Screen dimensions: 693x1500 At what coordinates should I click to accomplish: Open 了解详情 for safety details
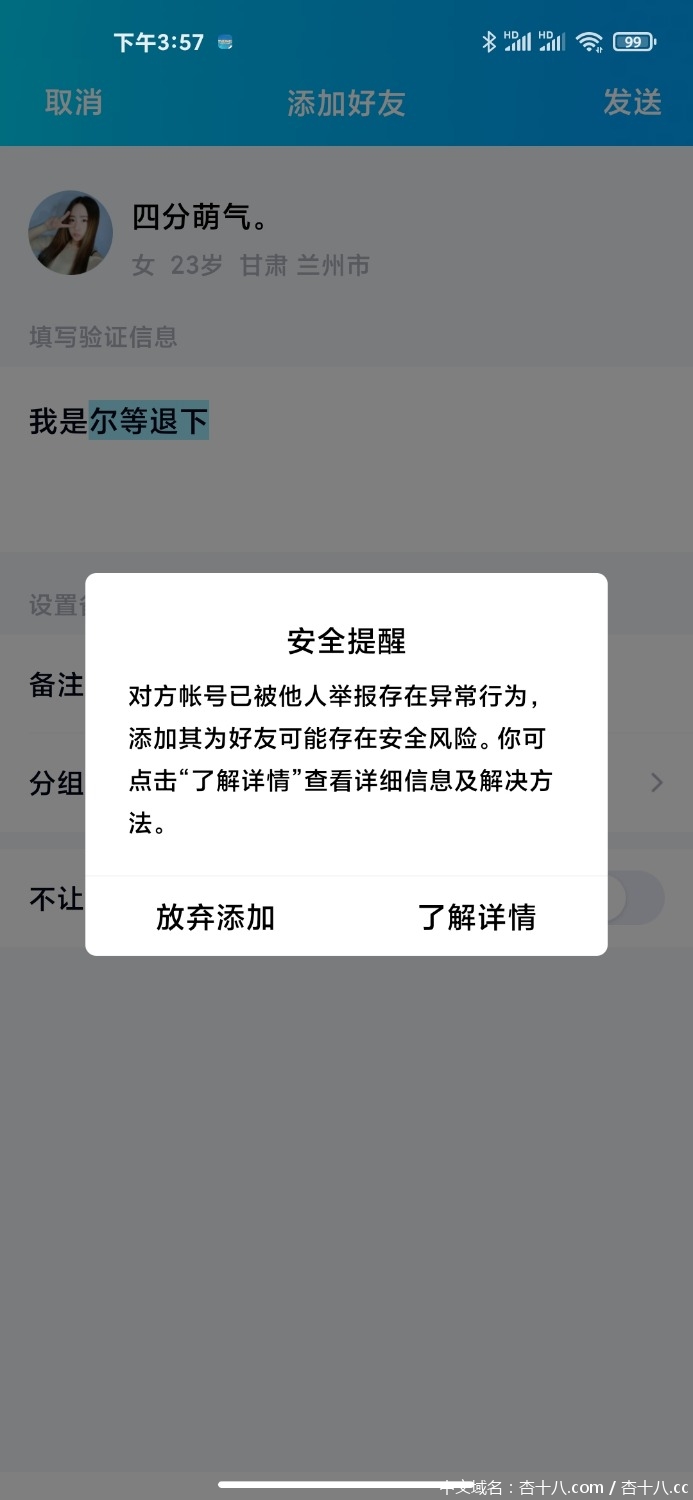pos(477,917)
